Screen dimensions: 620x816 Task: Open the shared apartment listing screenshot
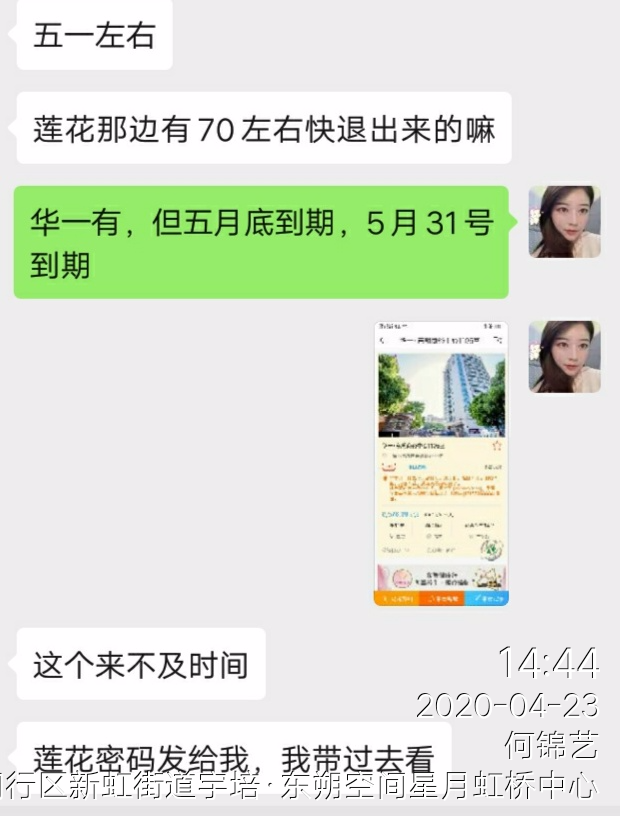441,463
